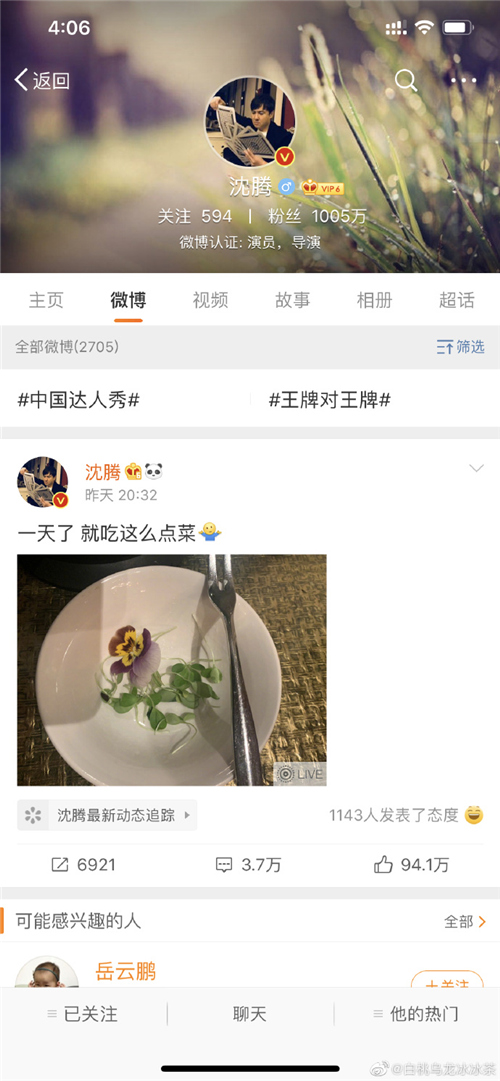The height and width of the screenshot is (1081, 500).
Task: Open the 筛选 filter option
Action: pyautogui.click(x=461, y=347)
